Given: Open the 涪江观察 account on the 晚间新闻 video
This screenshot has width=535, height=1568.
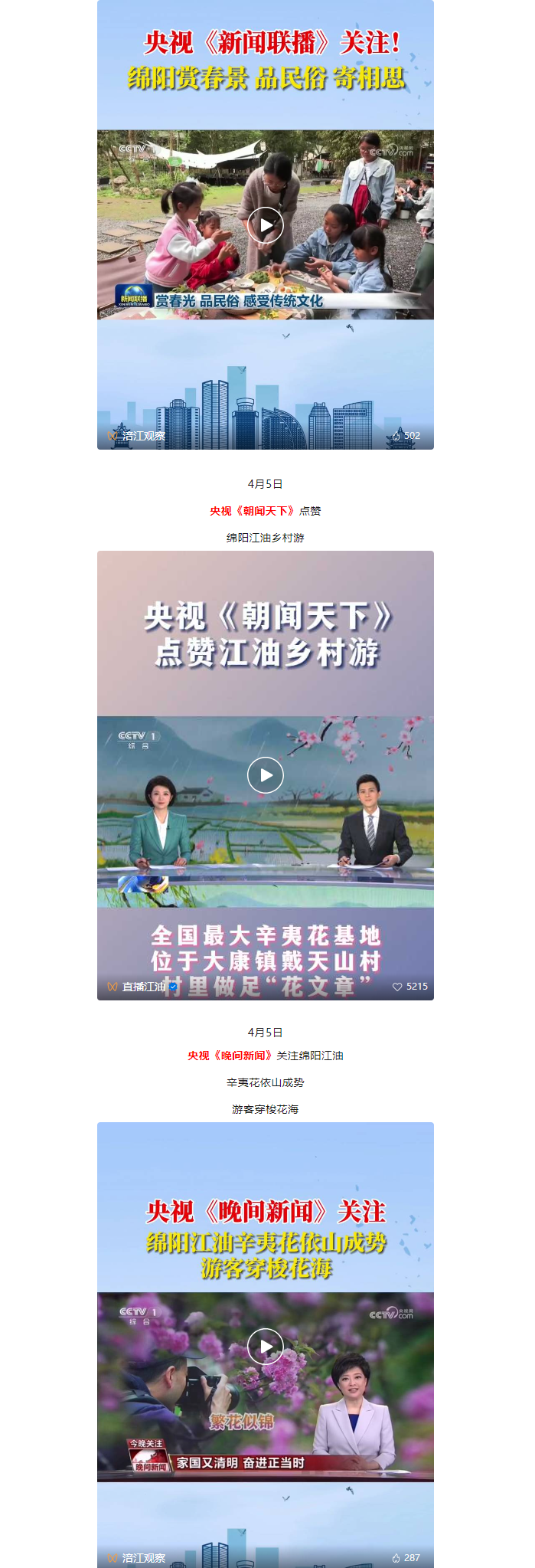Looking at the screenshot, I should pos(143,1557).
